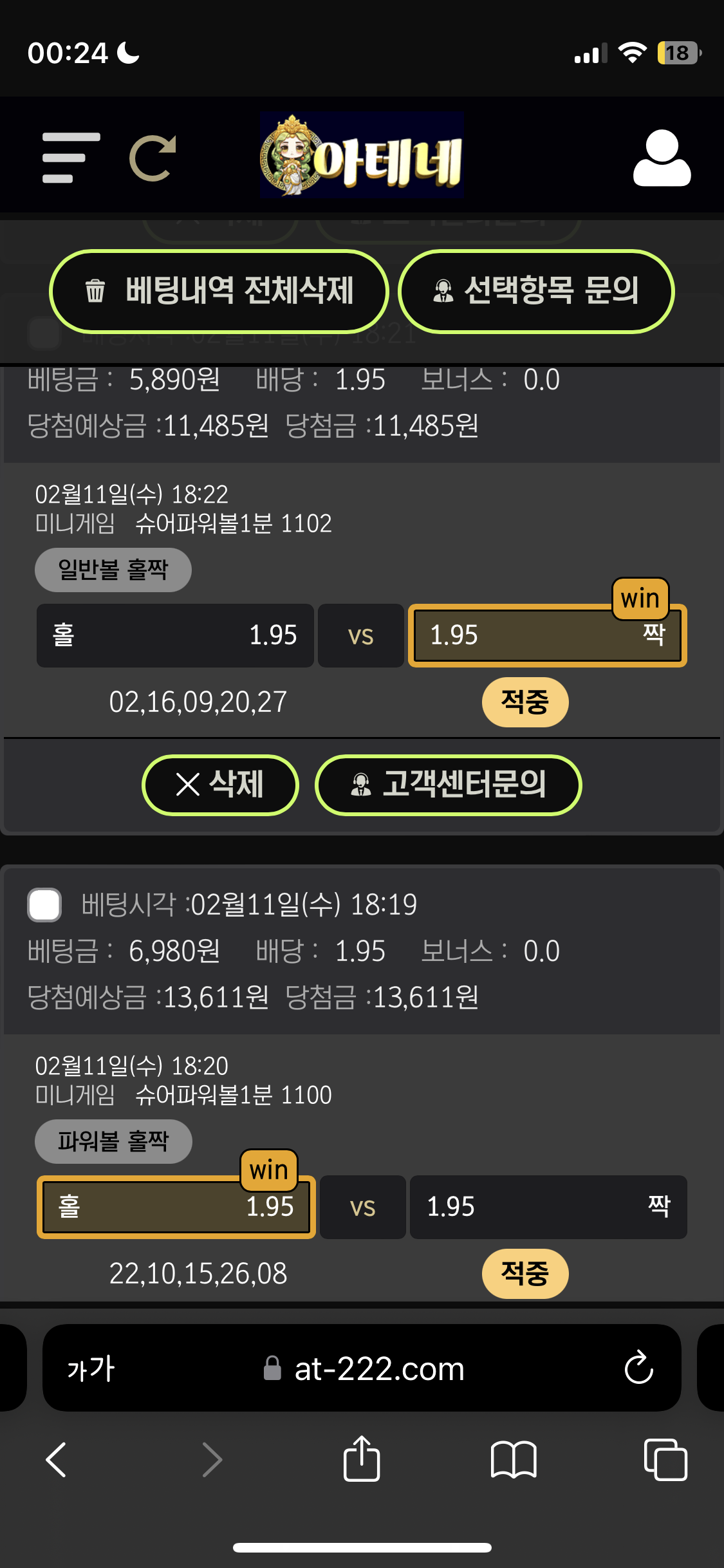
Task: Open the hamburger menu
Action: (x=71, y=158)
